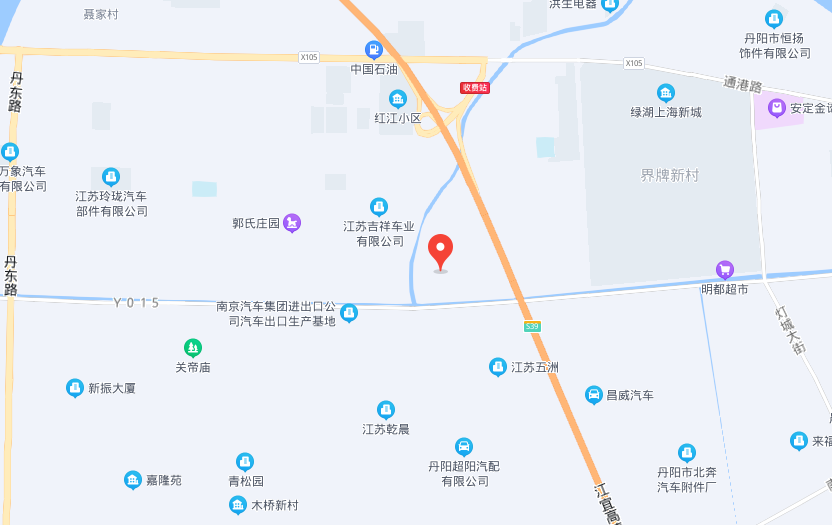
Task: Open the 关帝庙 marker
Action: [x=193, y=348]
